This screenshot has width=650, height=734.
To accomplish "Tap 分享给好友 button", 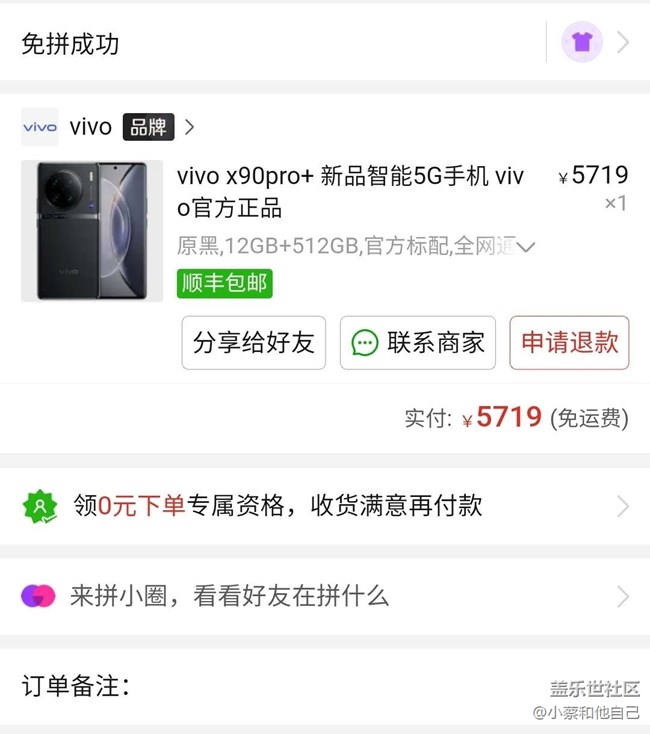I will point(254,343).
